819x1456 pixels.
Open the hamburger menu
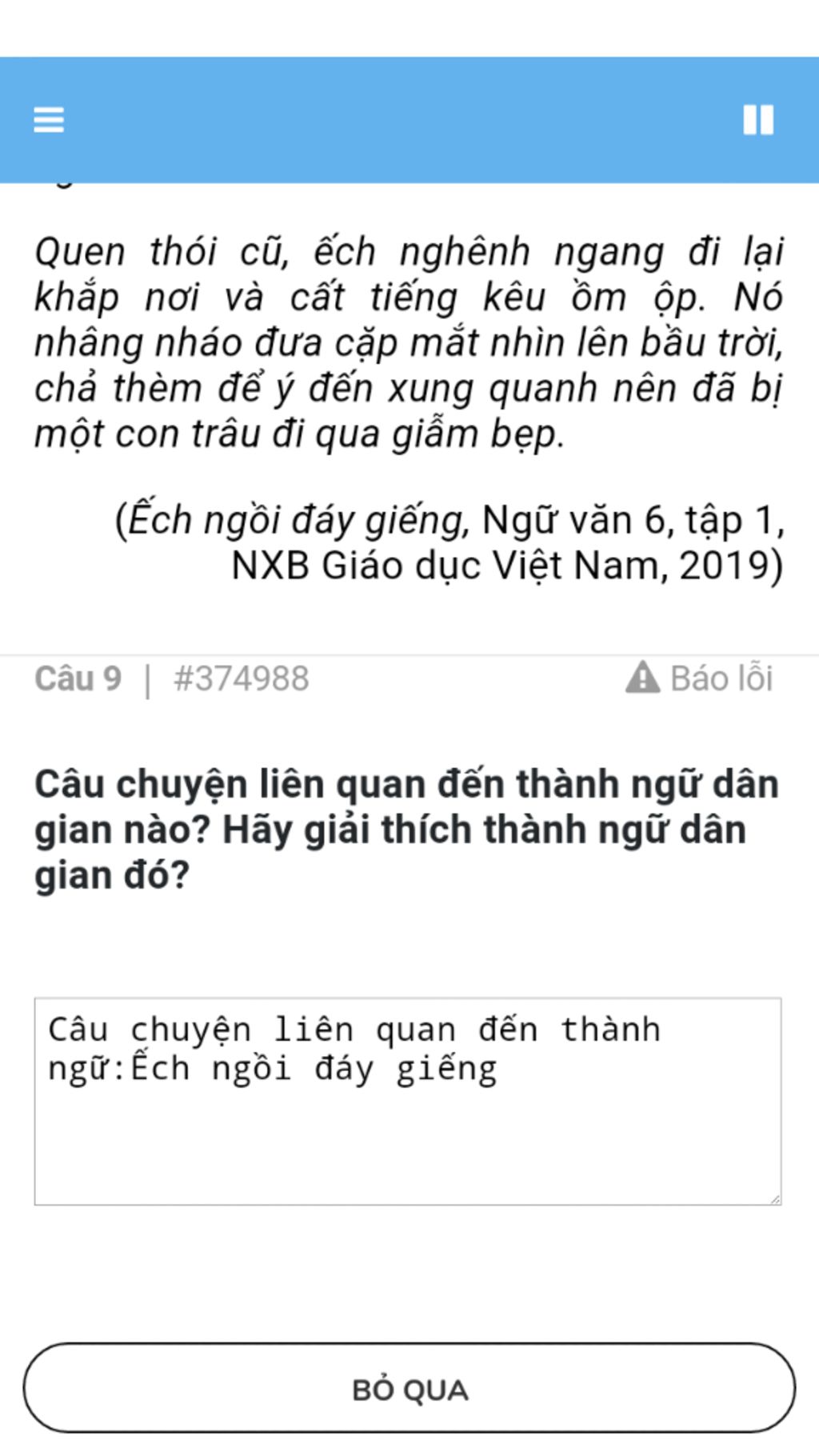[x=49, y=120]
